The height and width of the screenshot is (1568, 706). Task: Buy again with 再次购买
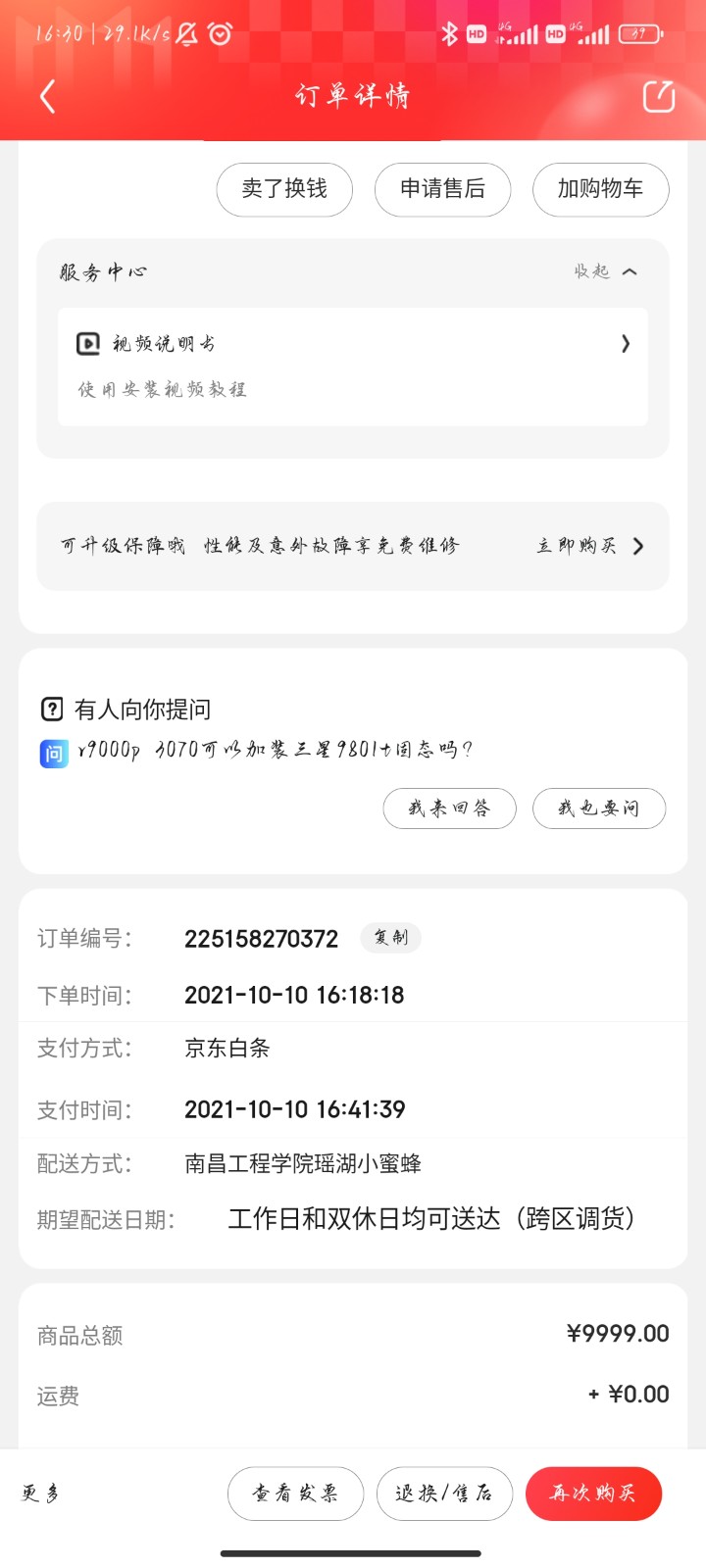[593, 1494]
